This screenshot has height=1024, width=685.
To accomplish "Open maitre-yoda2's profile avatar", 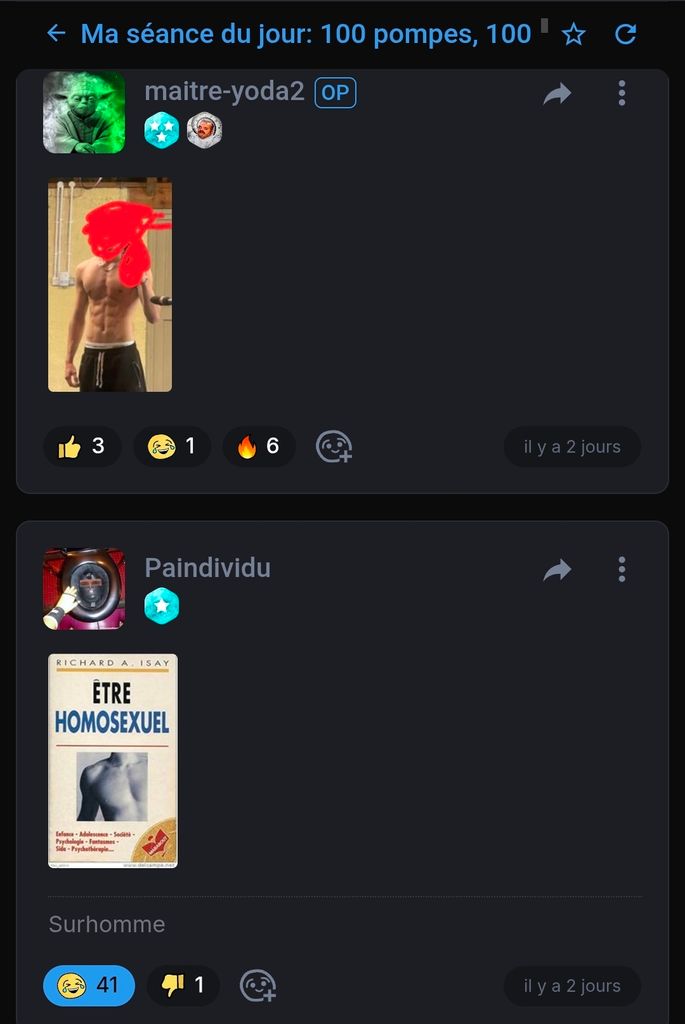I will (84, 112).
